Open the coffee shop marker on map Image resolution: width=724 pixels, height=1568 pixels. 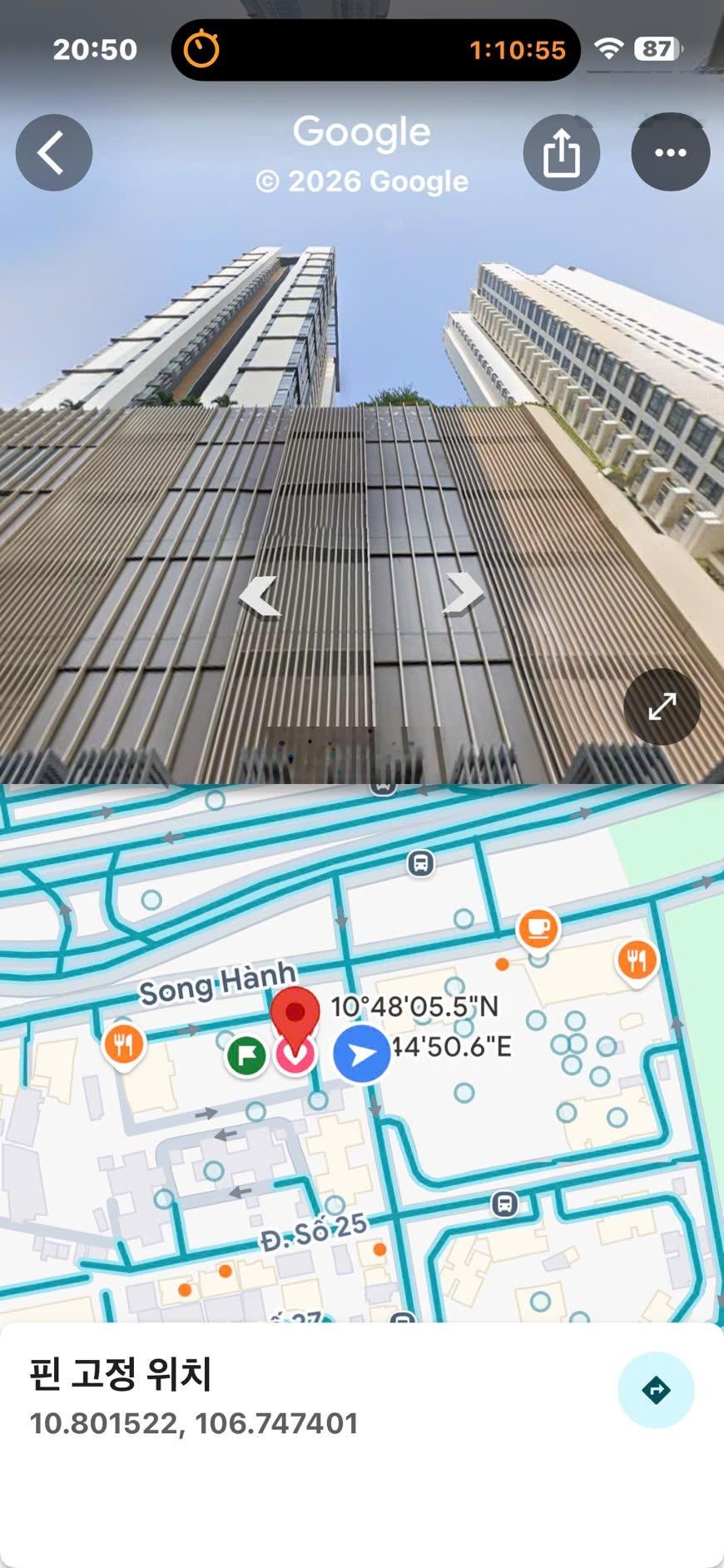pos(538,927)
